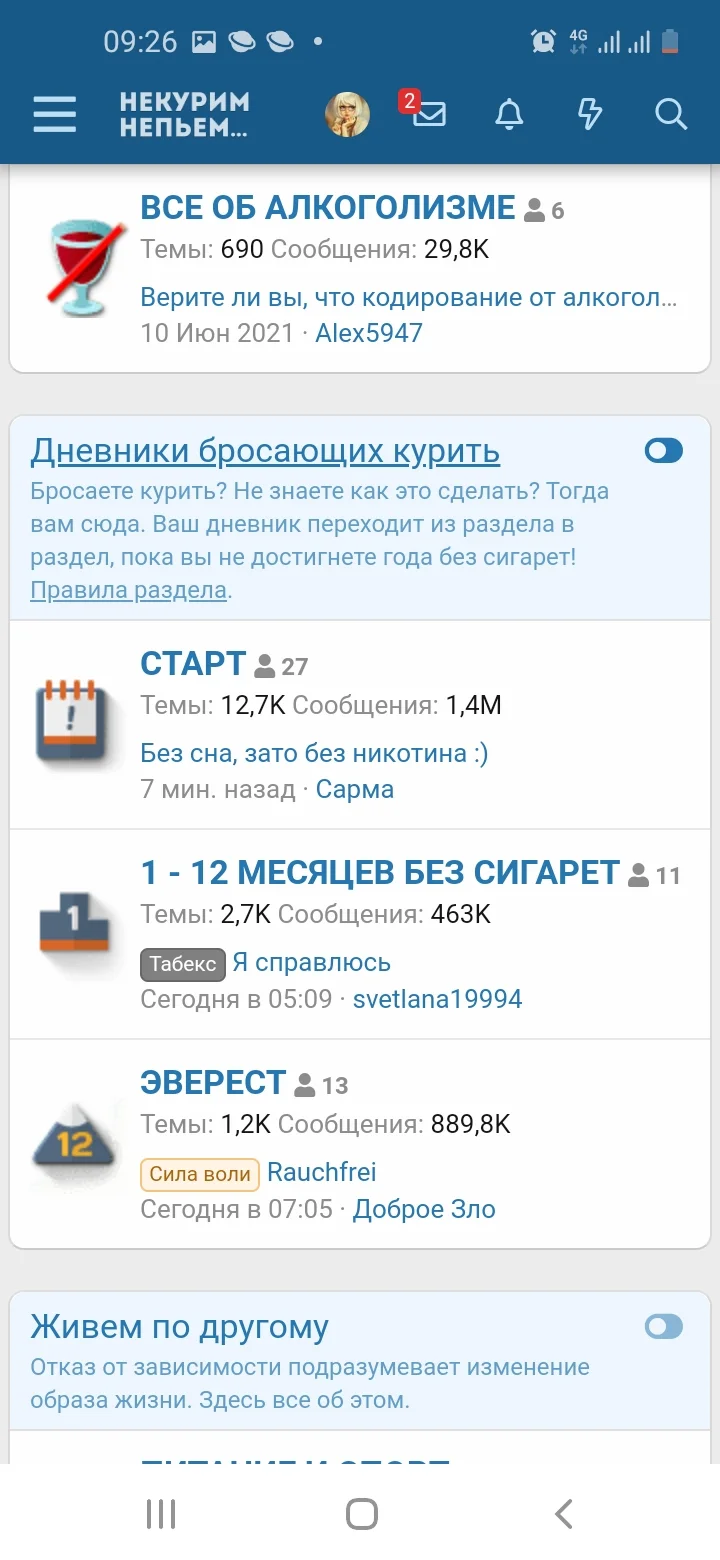Click the lightning quick-access icon

(x=589, y=114)
